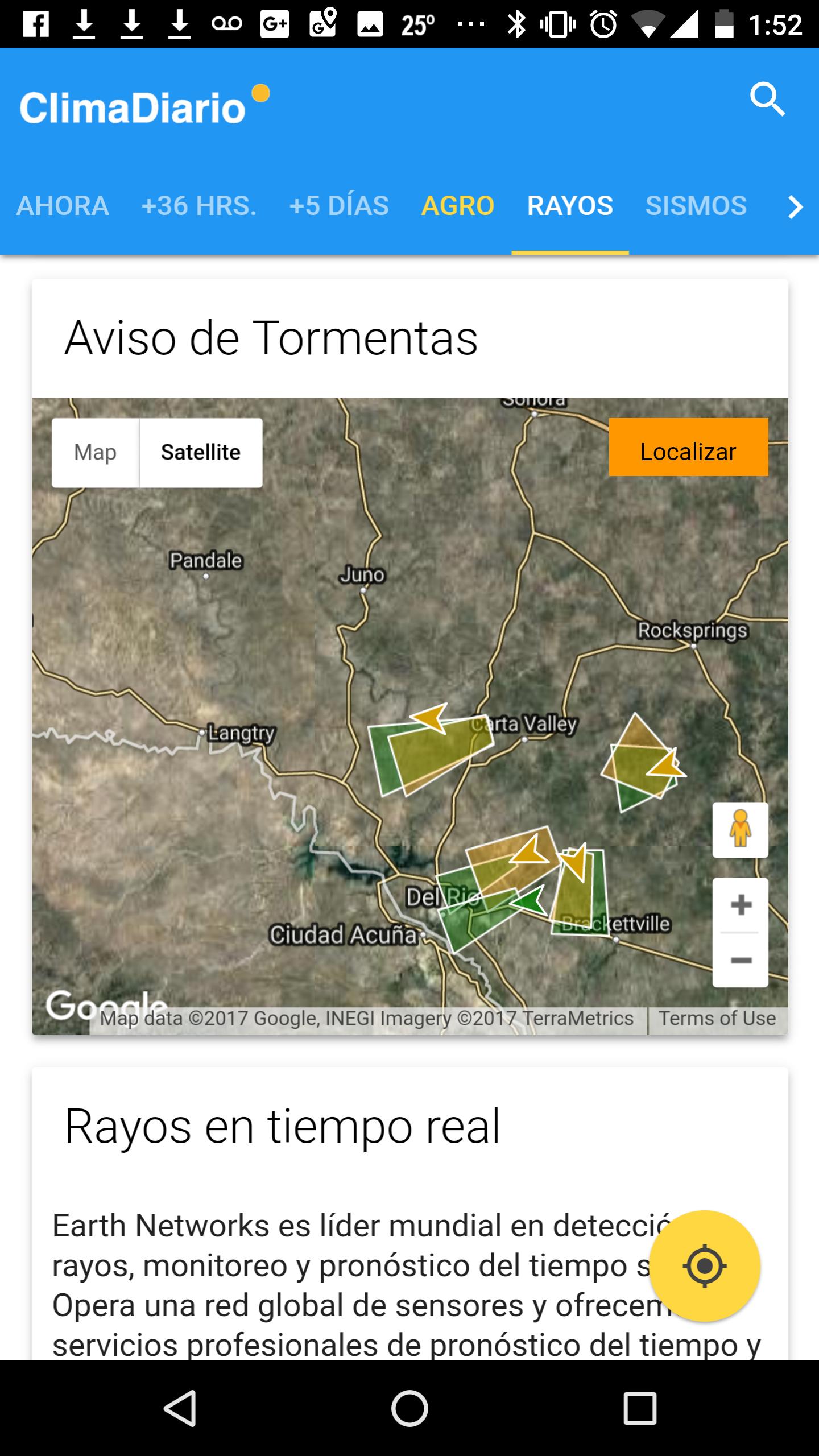Zoom out on the storm map
Viewport: 819px width, 1456px height.
click(x=741, y=961)
